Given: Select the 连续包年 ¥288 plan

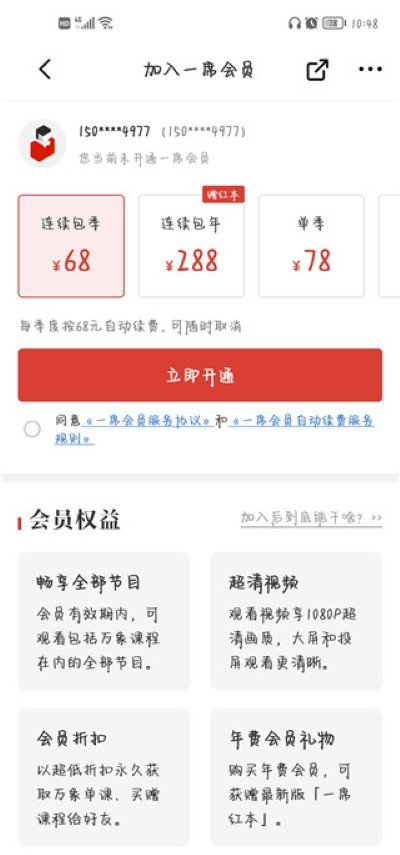Looking at the screenshot, I should point(191,246).
